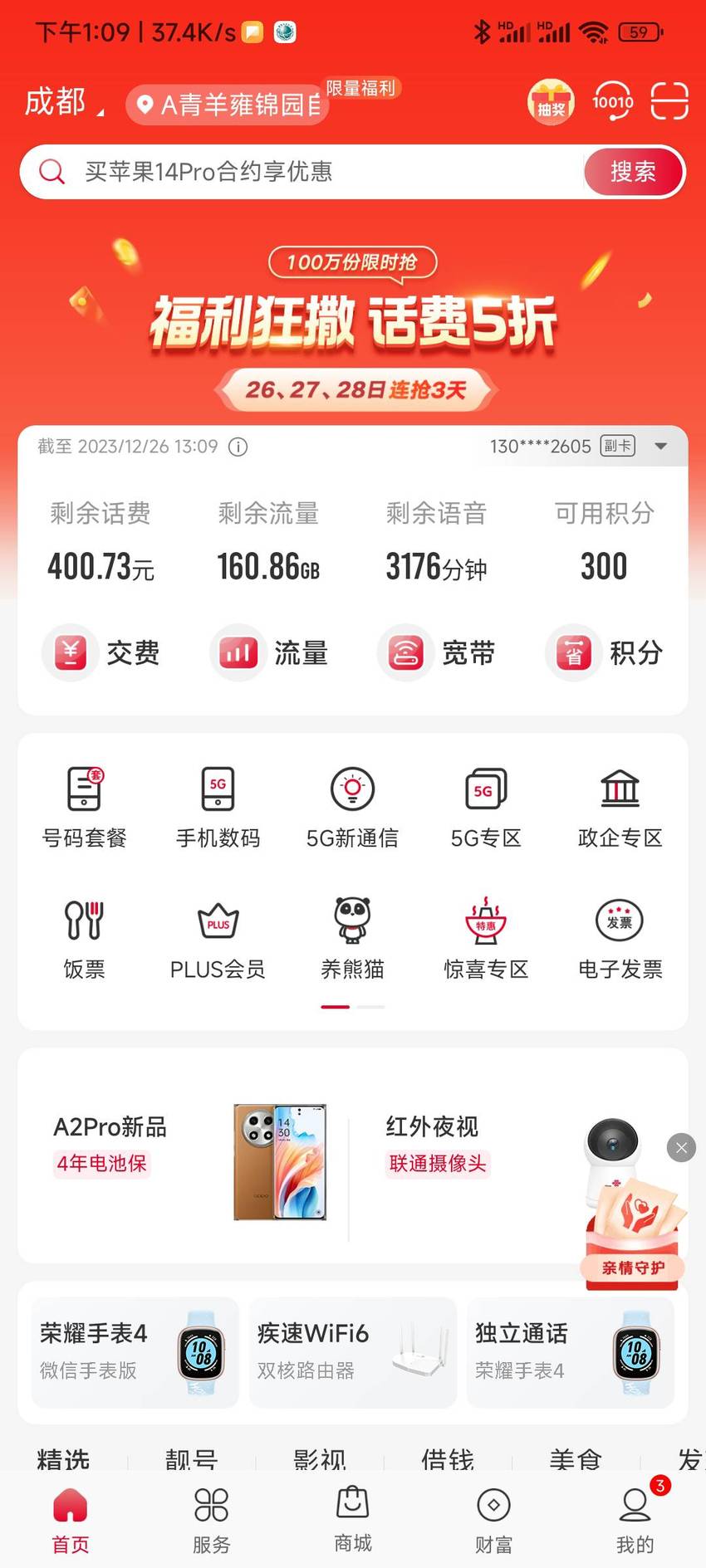Image resolution: width=706 pixels, height=1568 pixels.
Task: Open the 流量 data shortcut
Action: pos(269,653)
